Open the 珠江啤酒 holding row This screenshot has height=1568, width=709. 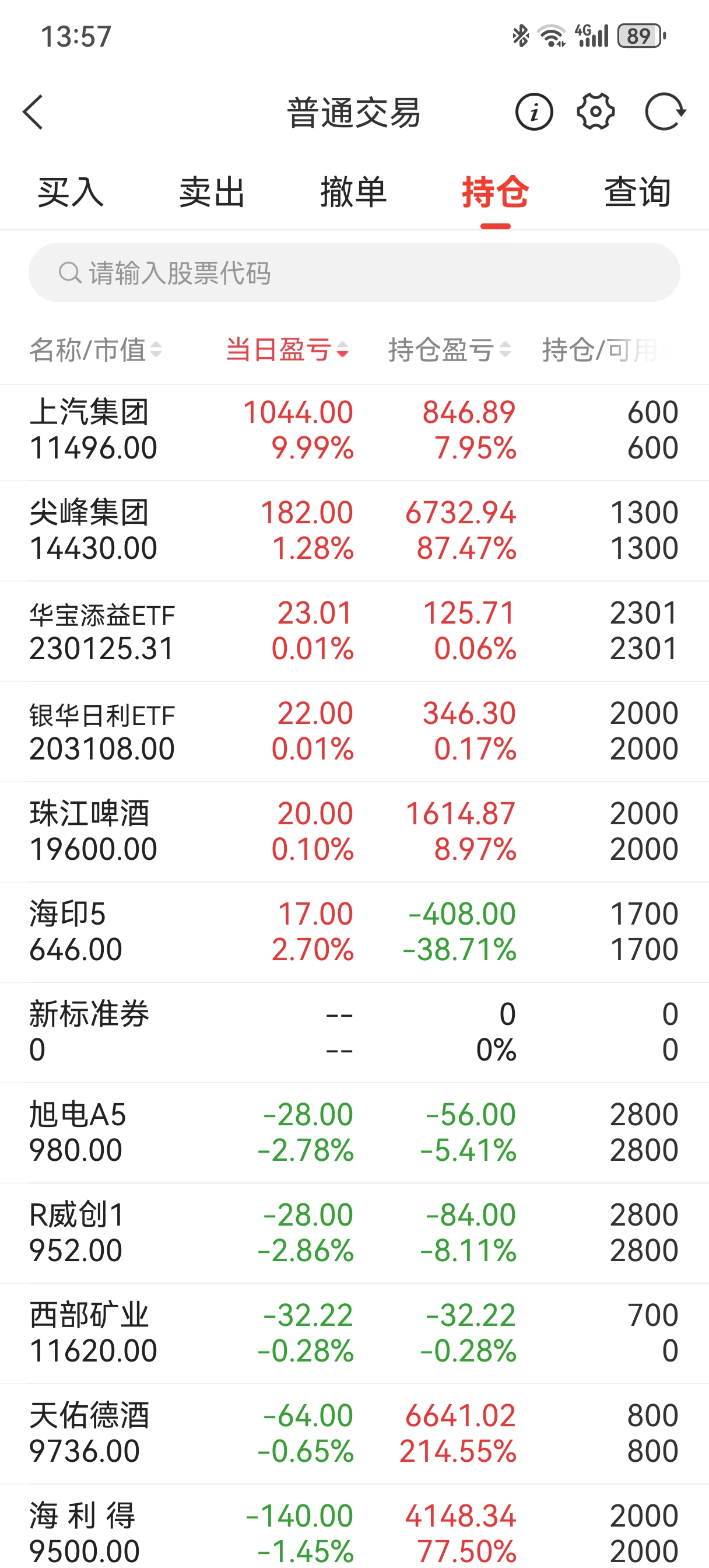click(x=354, y=831)
